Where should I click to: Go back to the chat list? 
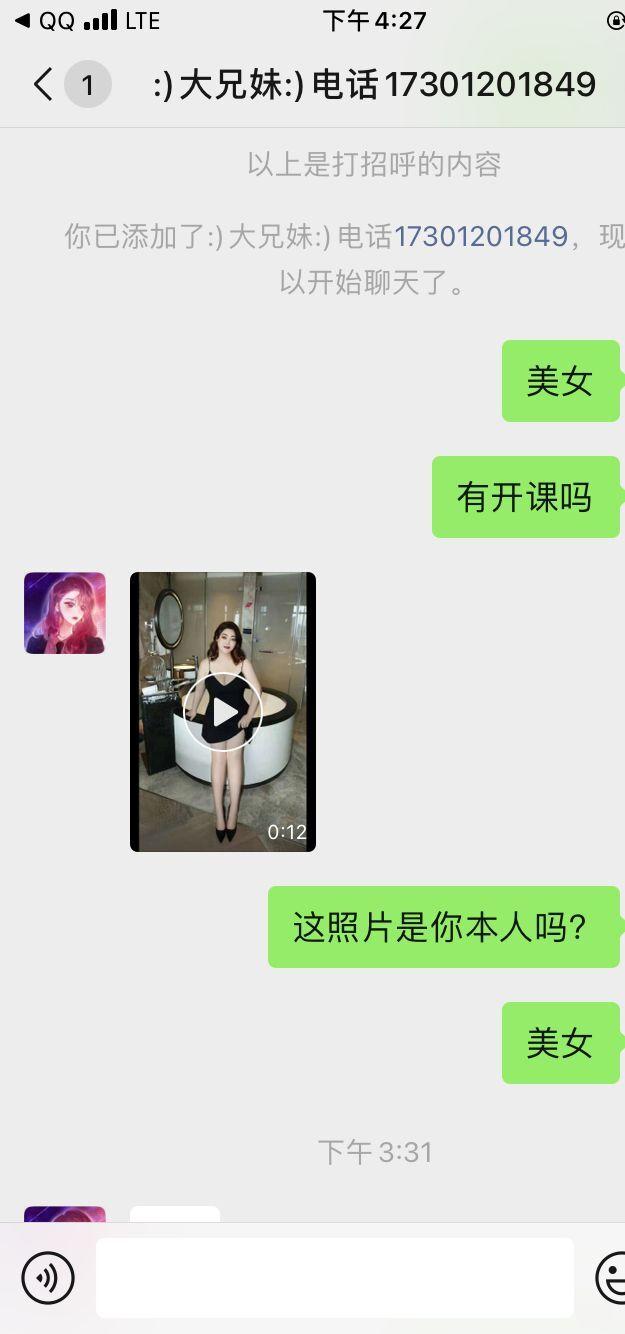click(x=43, y=85)
